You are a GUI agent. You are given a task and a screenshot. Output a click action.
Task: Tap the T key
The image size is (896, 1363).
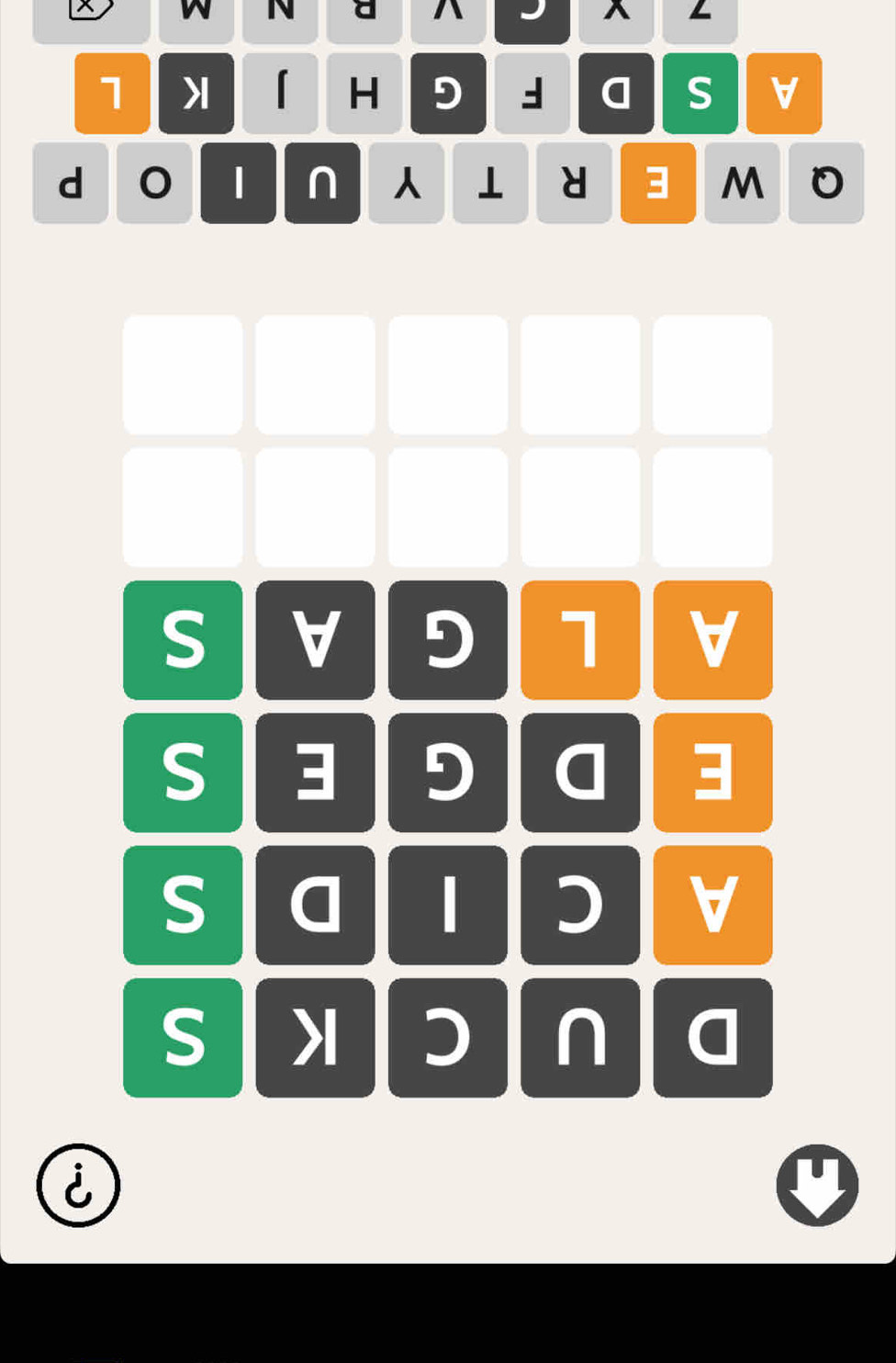[490, 183]
